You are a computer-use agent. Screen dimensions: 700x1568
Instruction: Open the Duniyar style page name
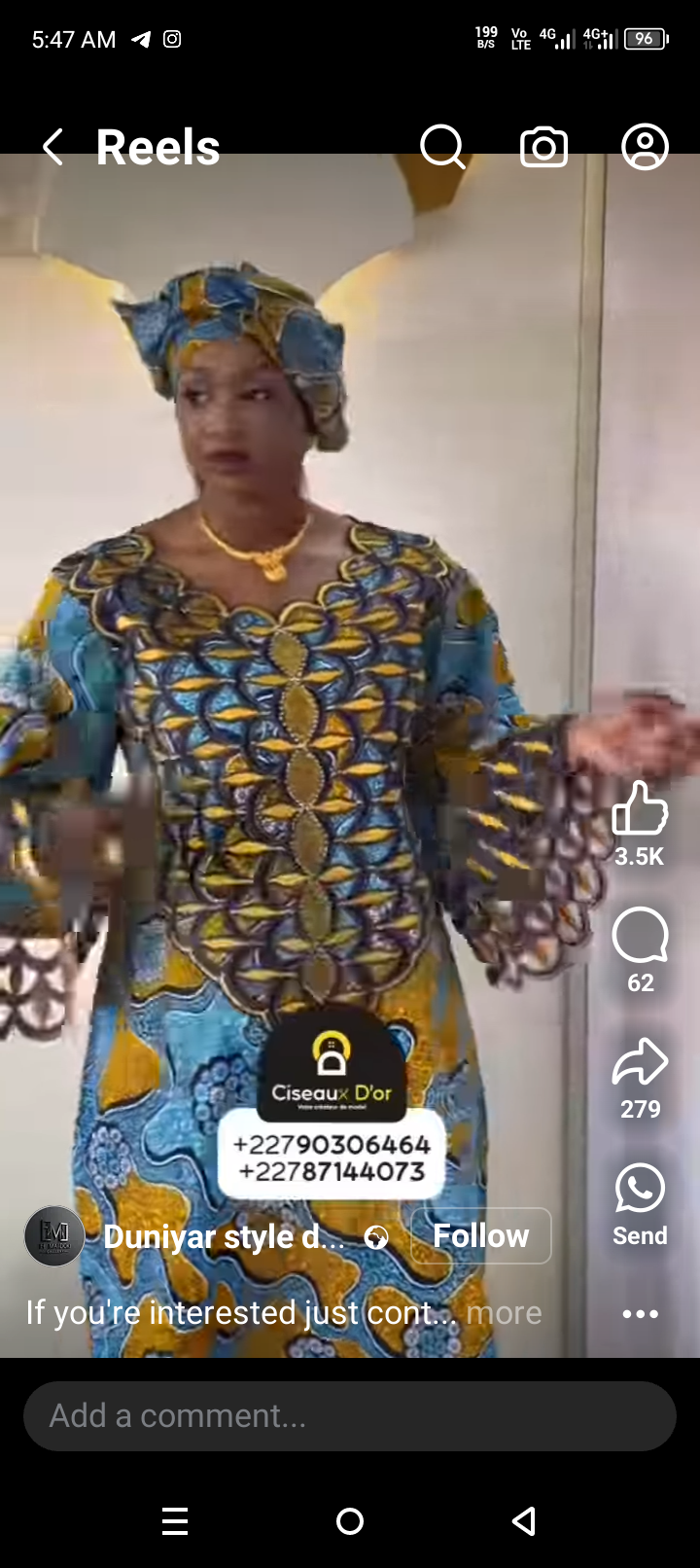224,1236
